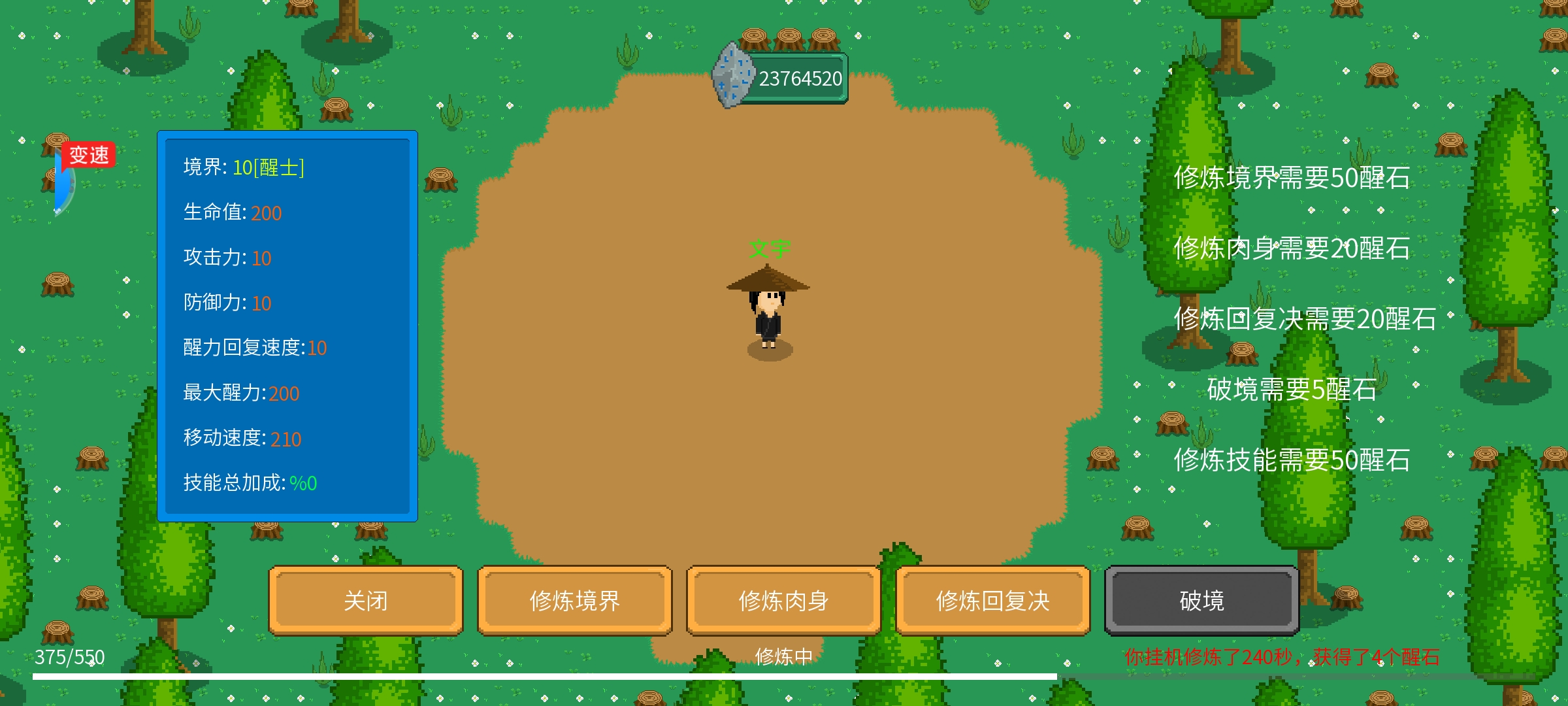Tap the 关闭 button to close panel
1568x706 pixels.
coord(366,600)
